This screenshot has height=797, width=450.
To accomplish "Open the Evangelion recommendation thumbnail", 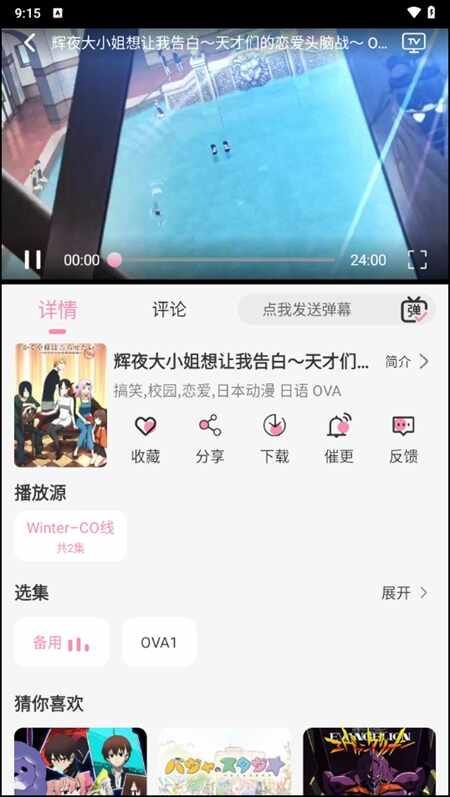I will point(369,762).
